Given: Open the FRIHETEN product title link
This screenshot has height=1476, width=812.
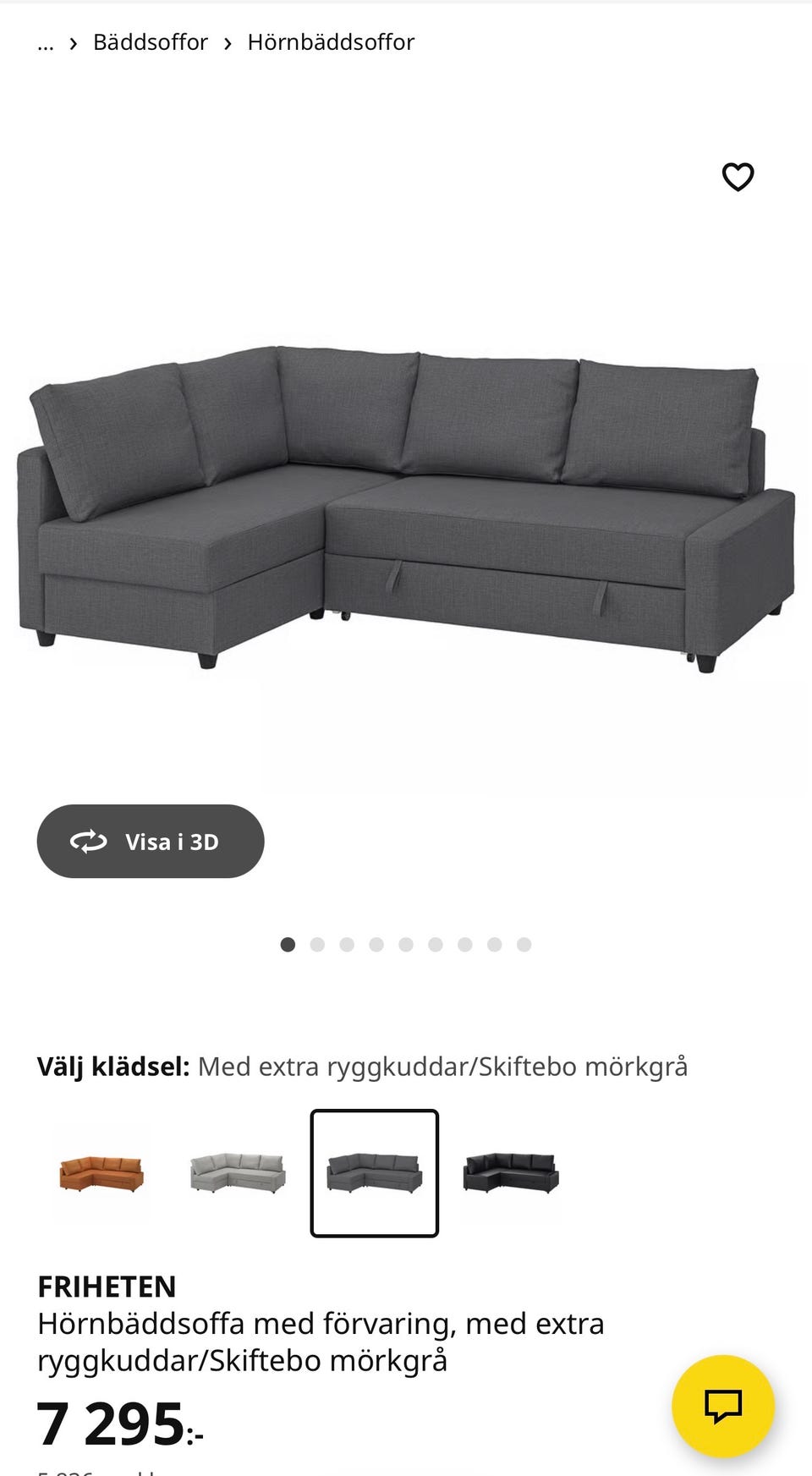Looking at the screenshot, I should [107, 1287].
